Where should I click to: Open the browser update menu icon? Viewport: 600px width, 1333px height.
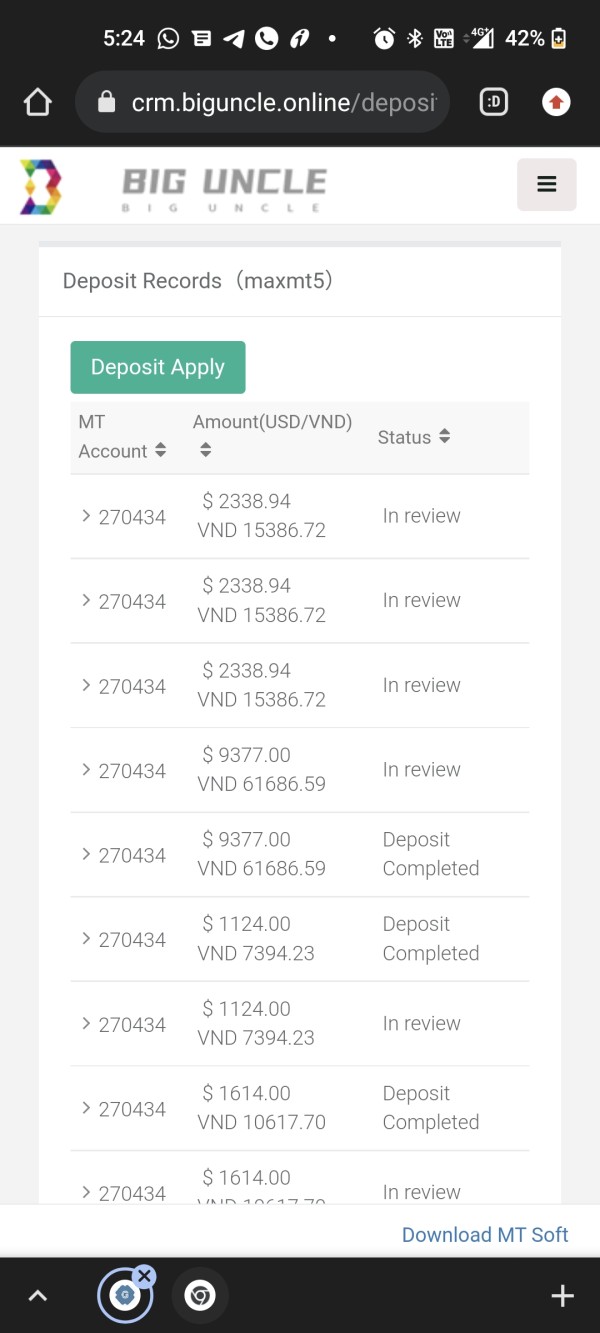click(x=556, y=102)
